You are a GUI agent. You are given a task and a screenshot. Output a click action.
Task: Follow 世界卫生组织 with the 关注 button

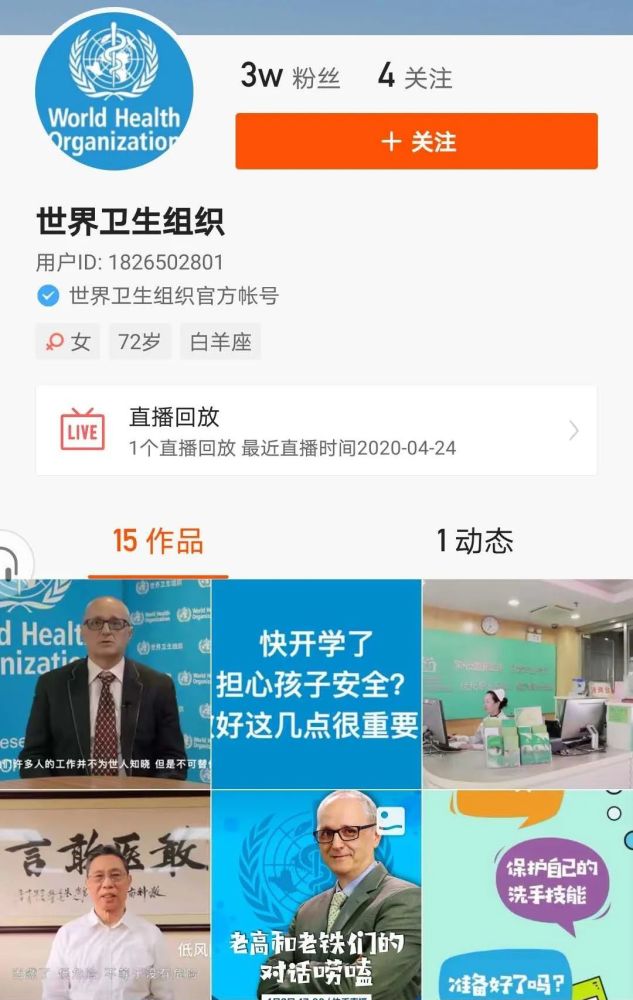pyautogui.click(x=416, y=141)
